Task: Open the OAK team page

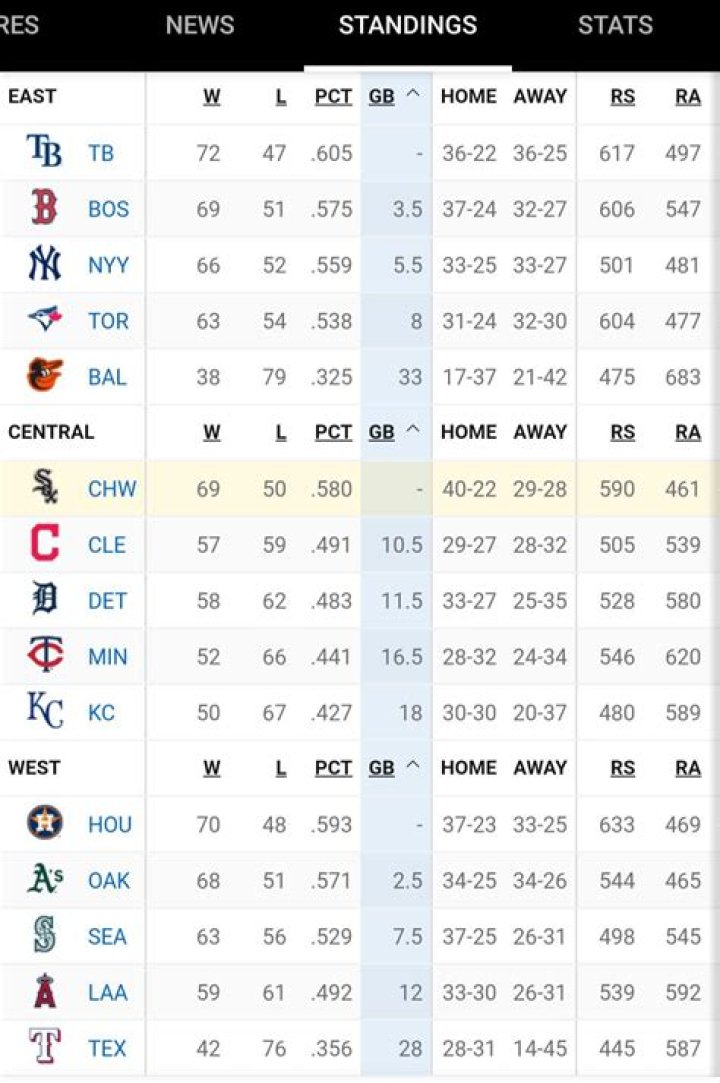Action: click(108, 881)
